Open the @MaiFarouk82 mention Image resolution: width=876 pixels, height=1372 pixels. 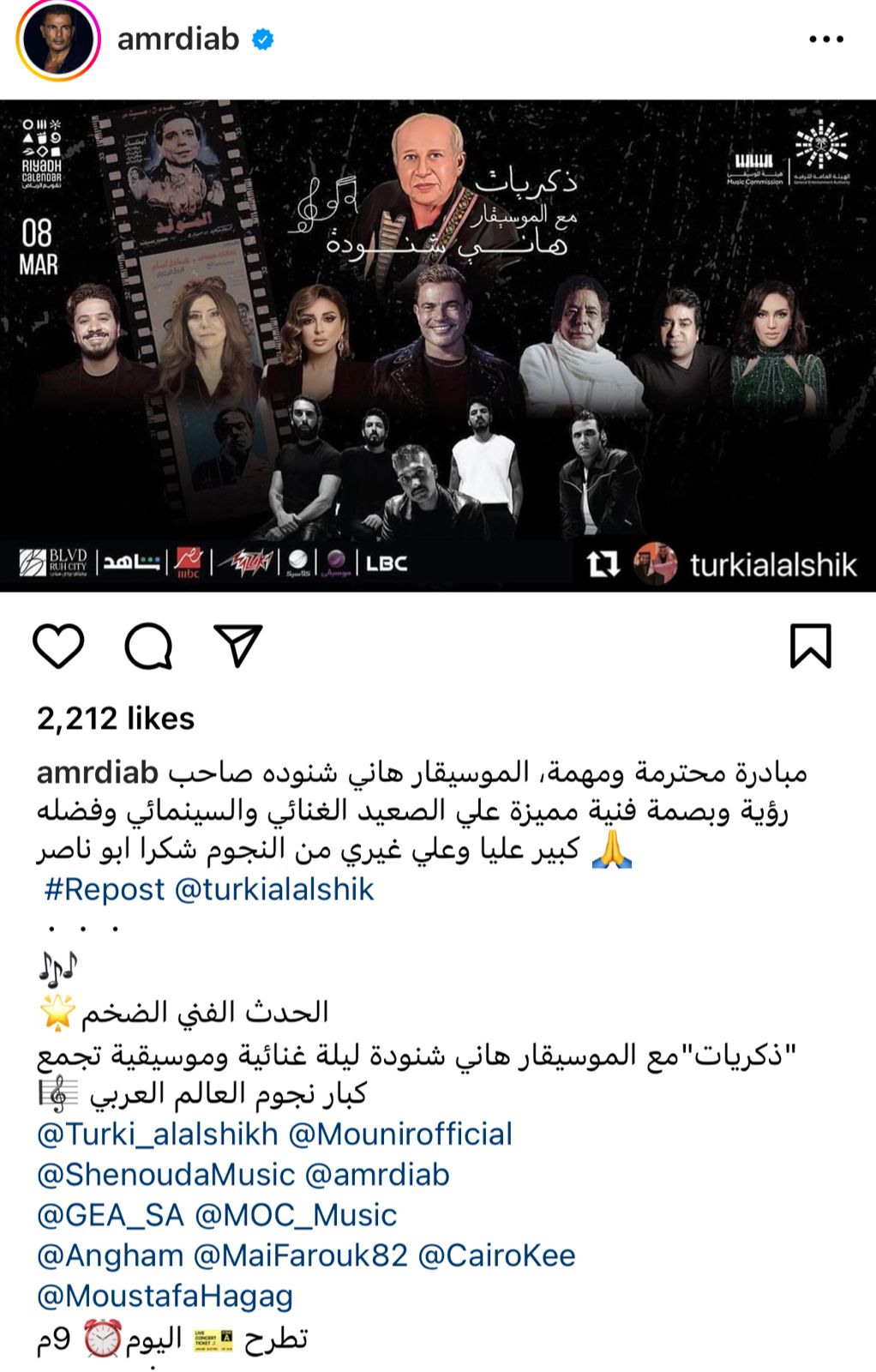pos(301,1255)
